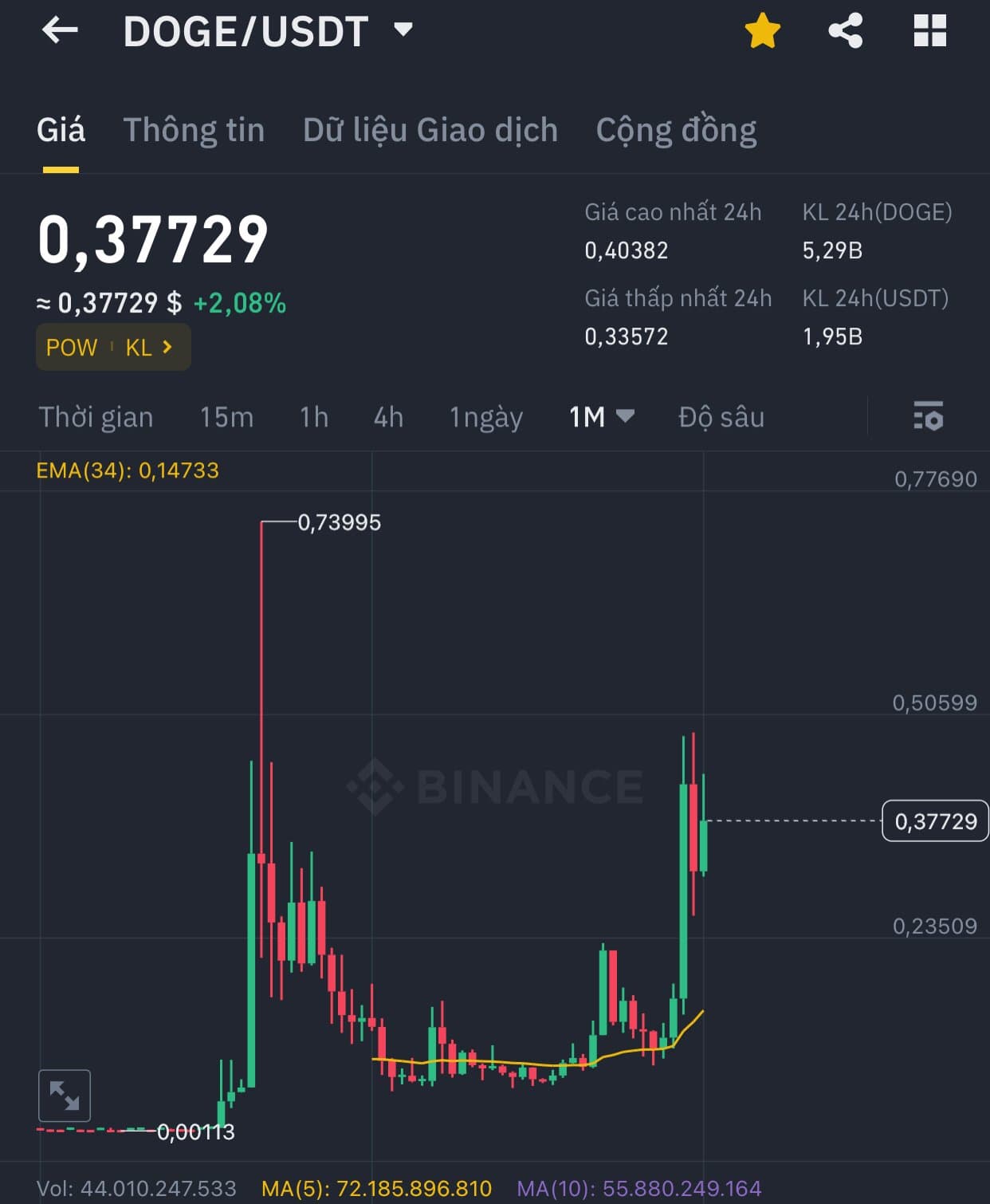Open the POW | KL tag chip
This screenshot has width=990, height=1204.
[x=112, y=347]
